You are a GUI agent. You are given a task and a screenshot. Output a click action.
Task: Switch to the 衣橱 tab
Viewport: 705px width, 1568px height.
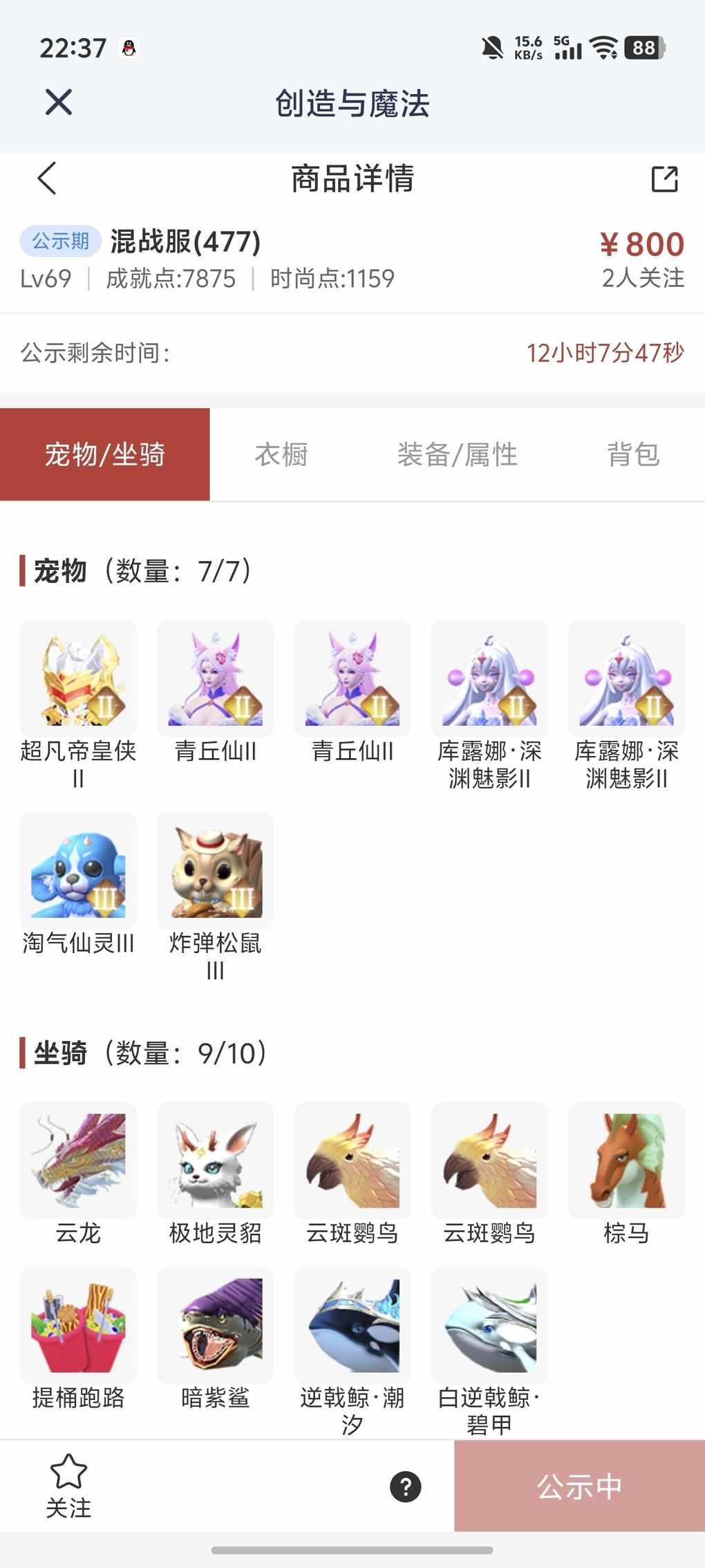coord(281,454)
